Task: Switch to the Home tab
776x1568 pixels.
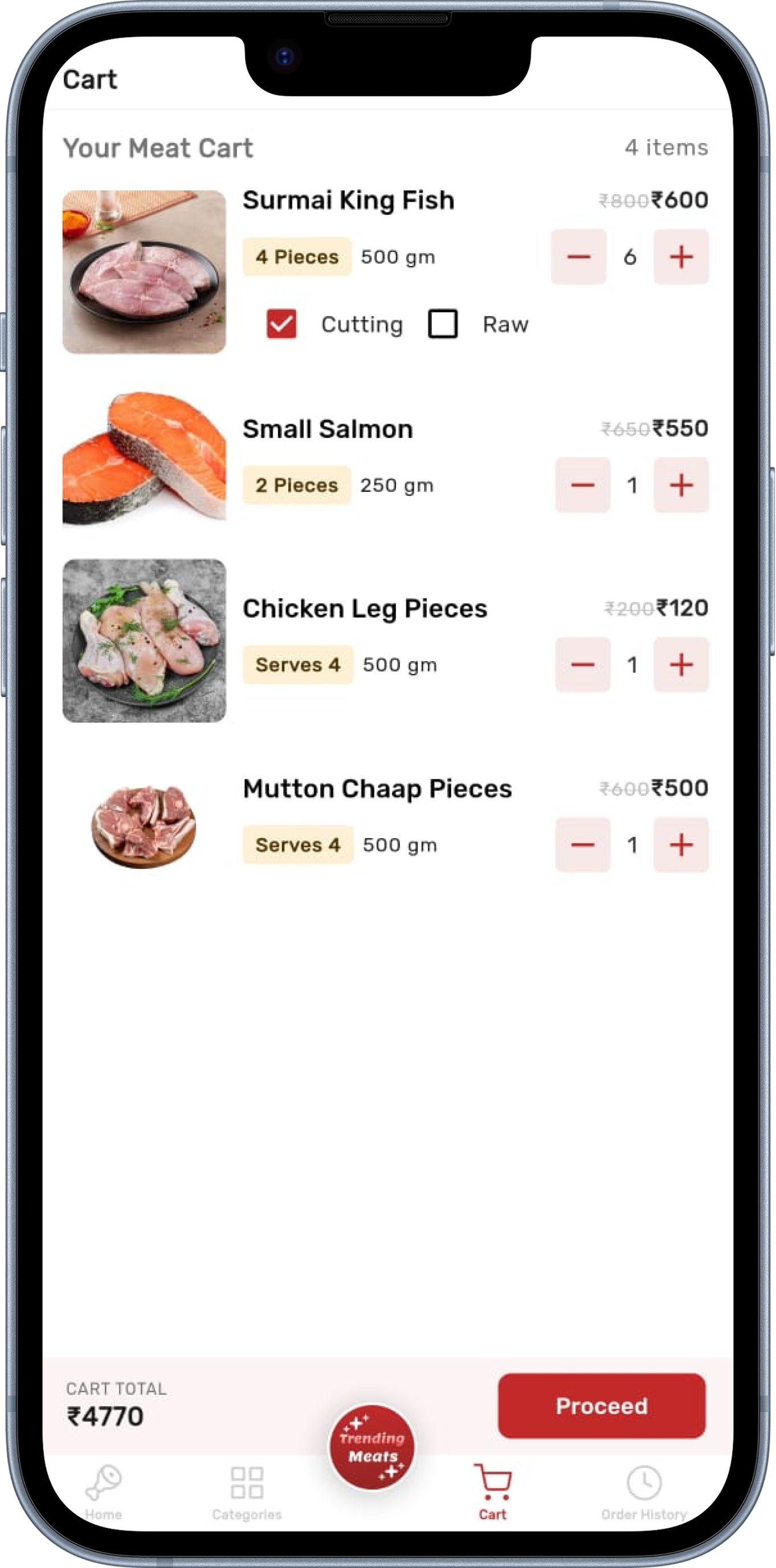Action: [x=104, y=1492]
